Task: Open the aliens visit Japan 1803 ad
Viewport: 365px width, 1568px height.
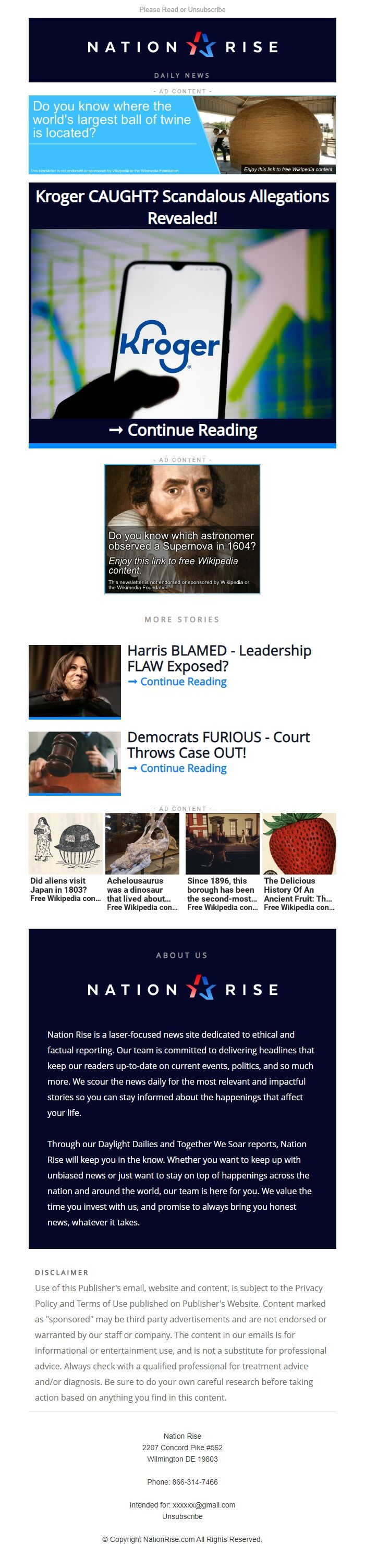Action: coord(66,862)
